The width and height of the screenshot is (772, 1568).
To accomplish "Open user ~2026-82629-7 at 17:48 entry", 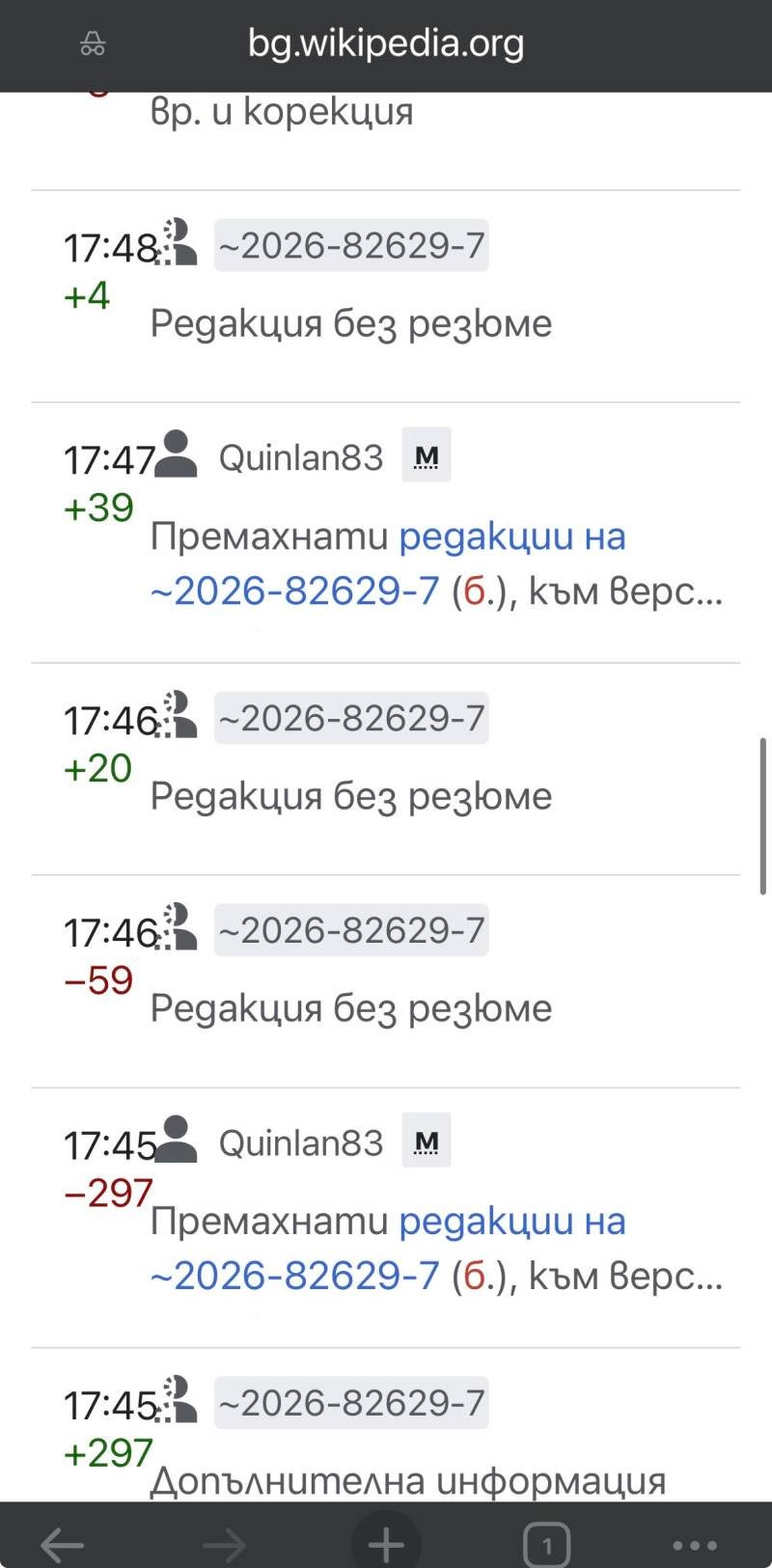I will point(351,246).
